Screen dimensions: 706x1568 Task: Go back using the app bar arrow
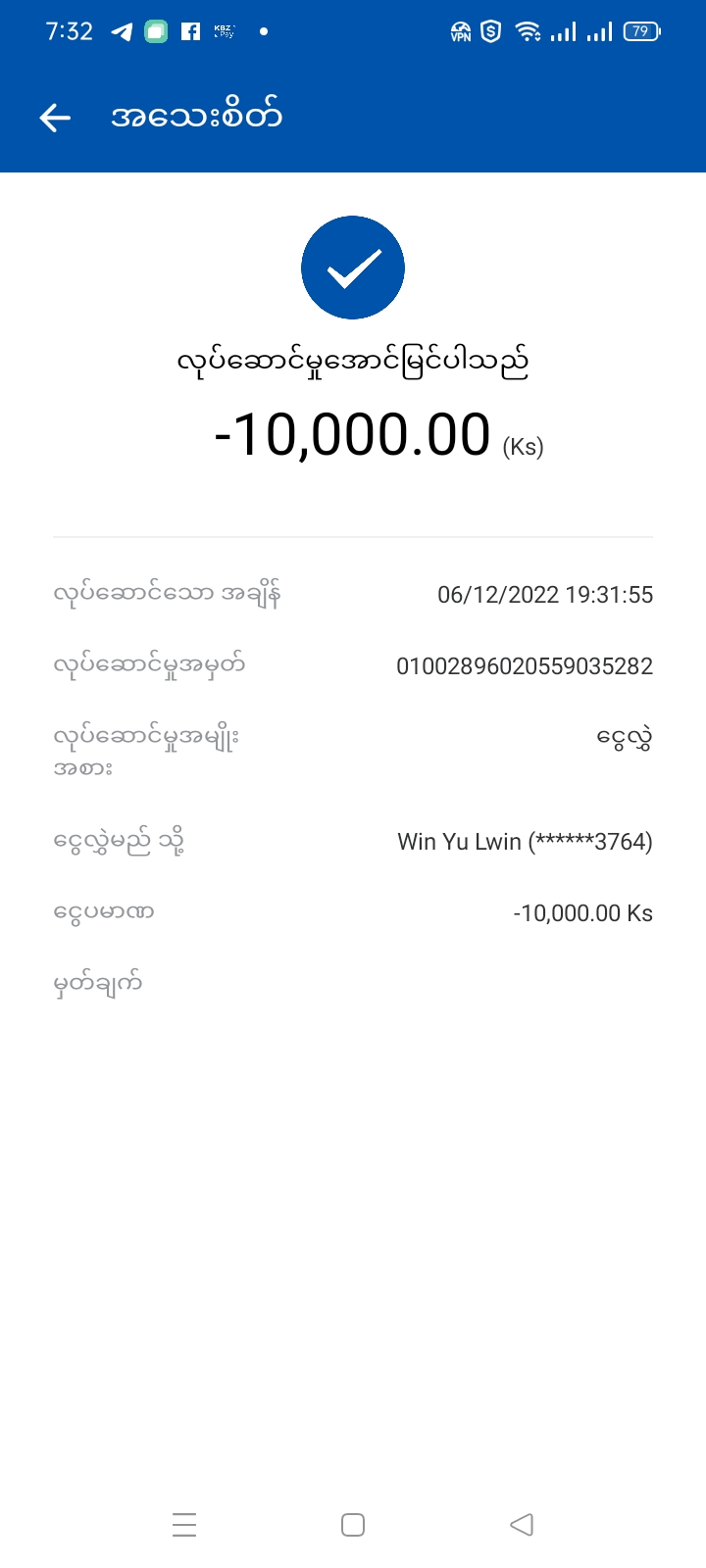click(x=55, y=118)
